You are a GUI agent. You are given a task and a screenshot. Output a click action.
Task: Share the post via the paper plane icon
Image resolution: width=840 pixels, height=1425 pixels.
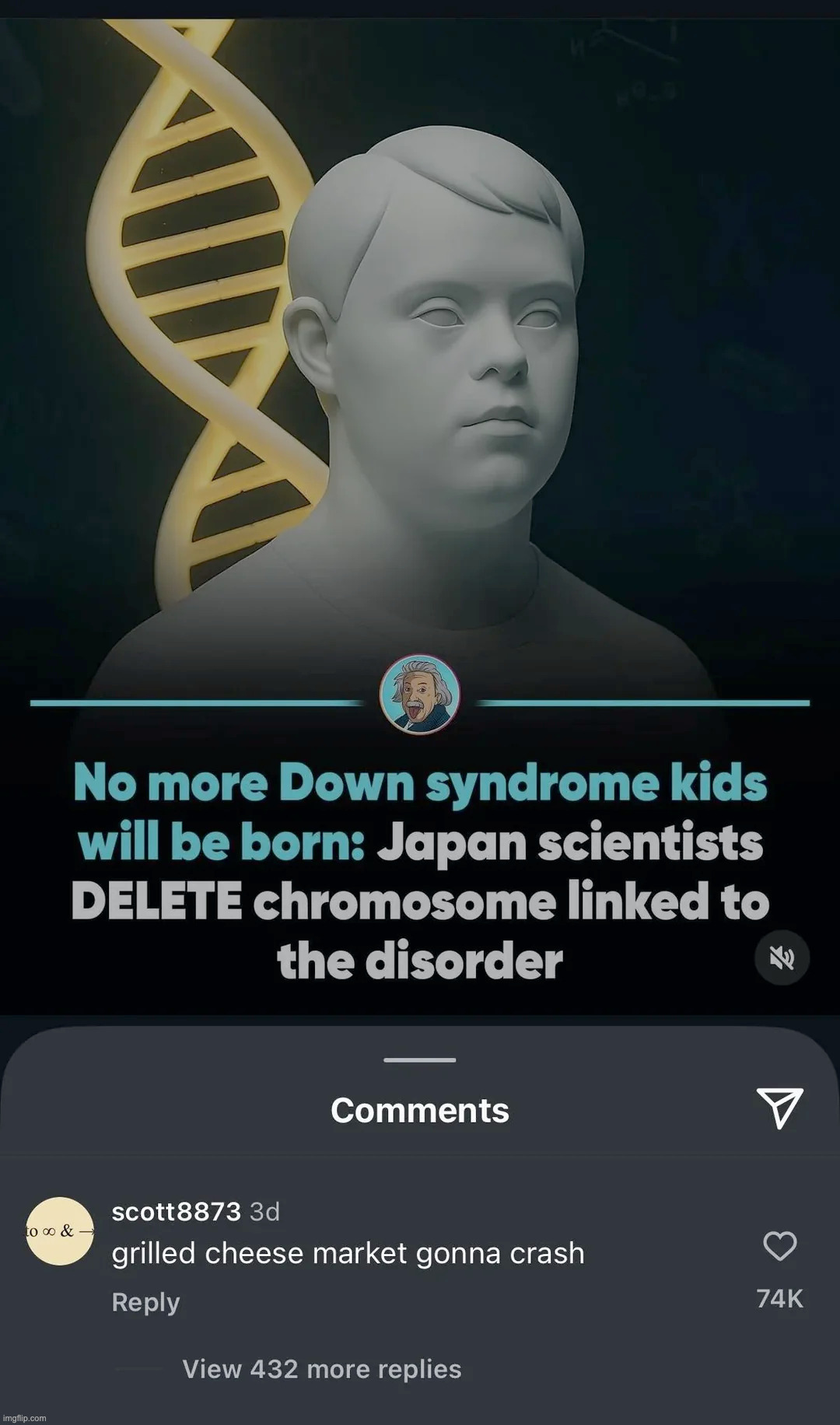pyautogui.click(x=779, y=1108)
